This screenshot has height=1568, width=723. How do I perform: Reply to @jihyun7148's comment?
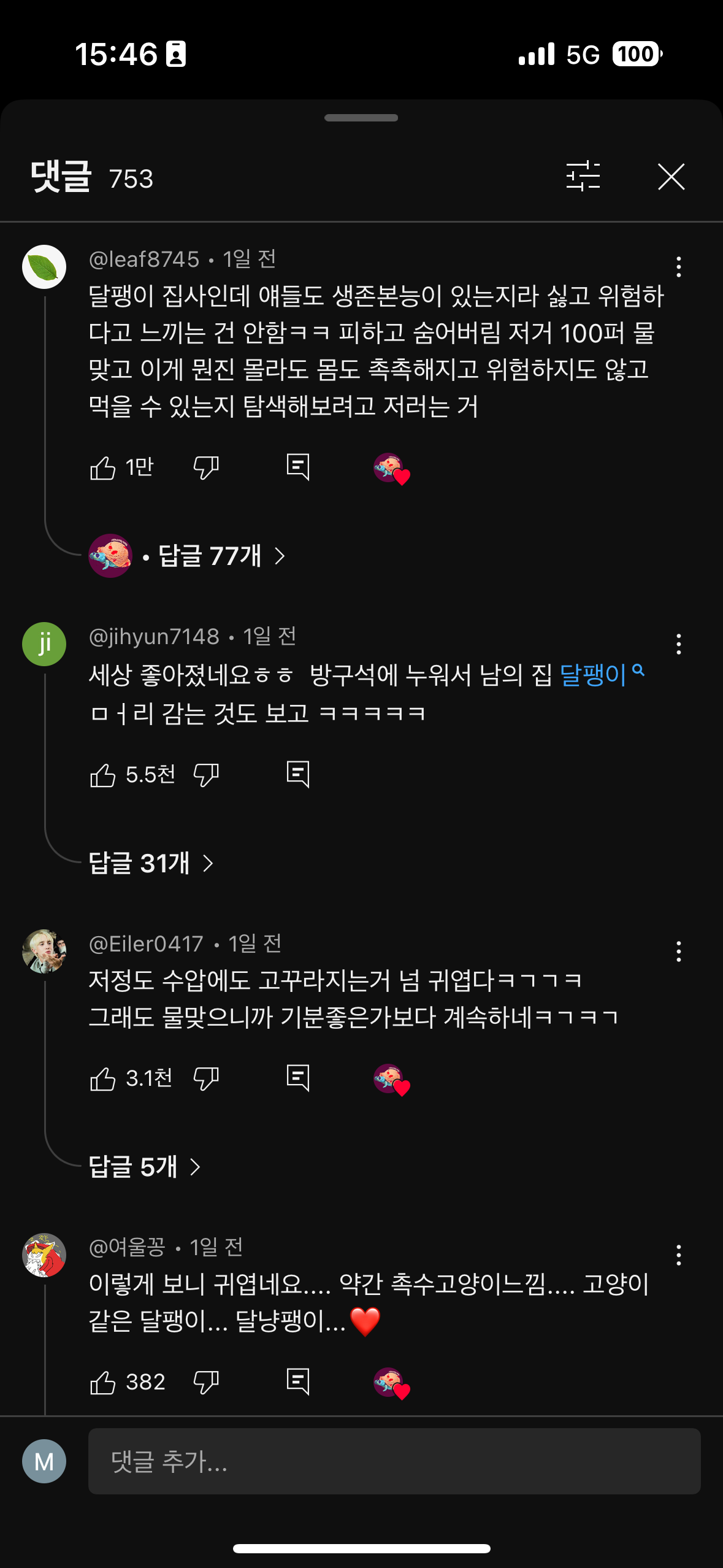(x=298, y=775)
